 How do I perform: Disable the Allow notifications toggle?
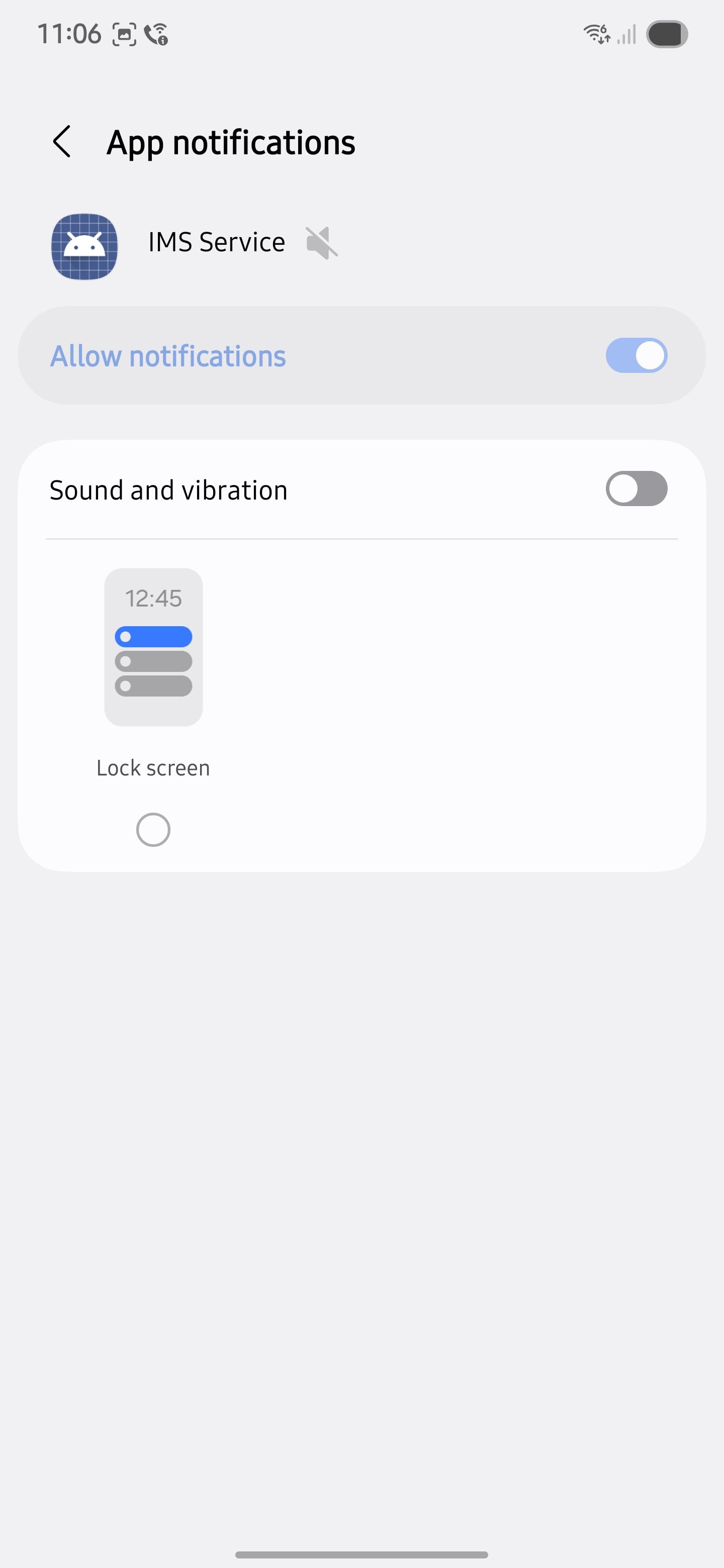(x=637, y=356)
